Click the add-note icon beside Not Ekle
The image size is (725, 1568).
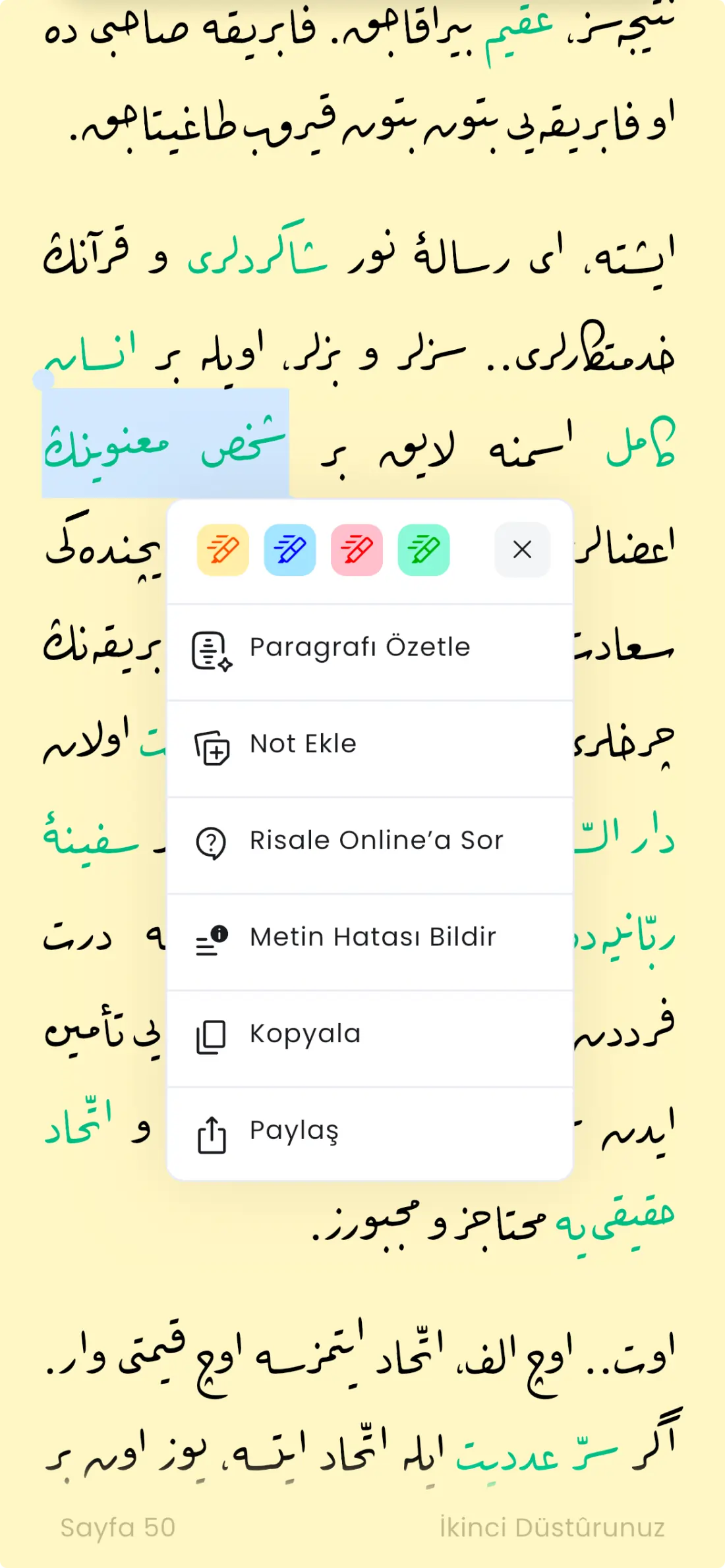212,747
